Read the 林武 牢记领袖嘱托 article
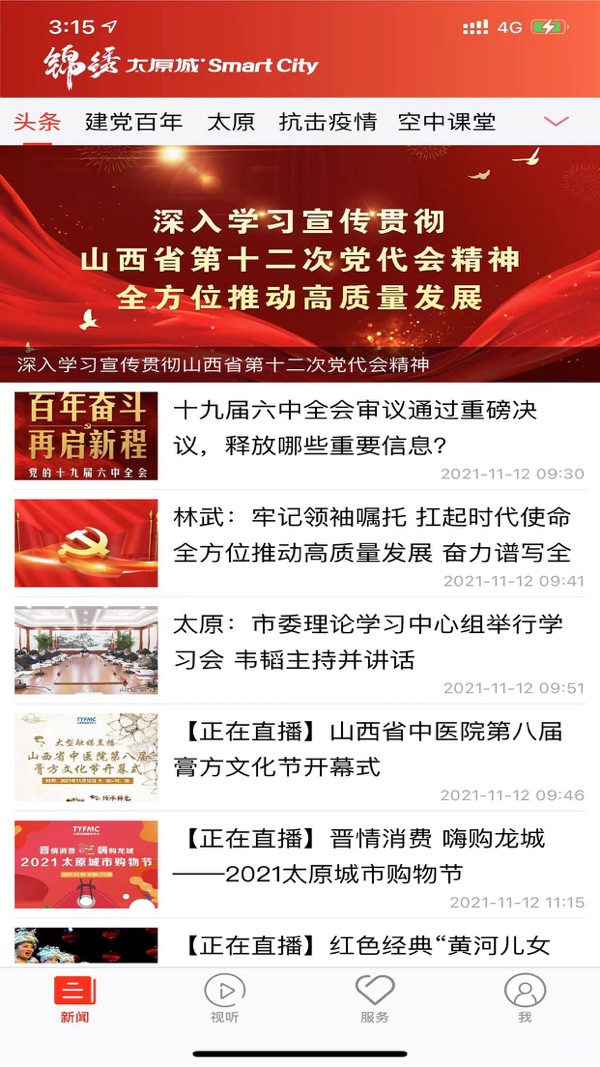This screenshot has height=1067, width=600. click(x=300, y=543)
